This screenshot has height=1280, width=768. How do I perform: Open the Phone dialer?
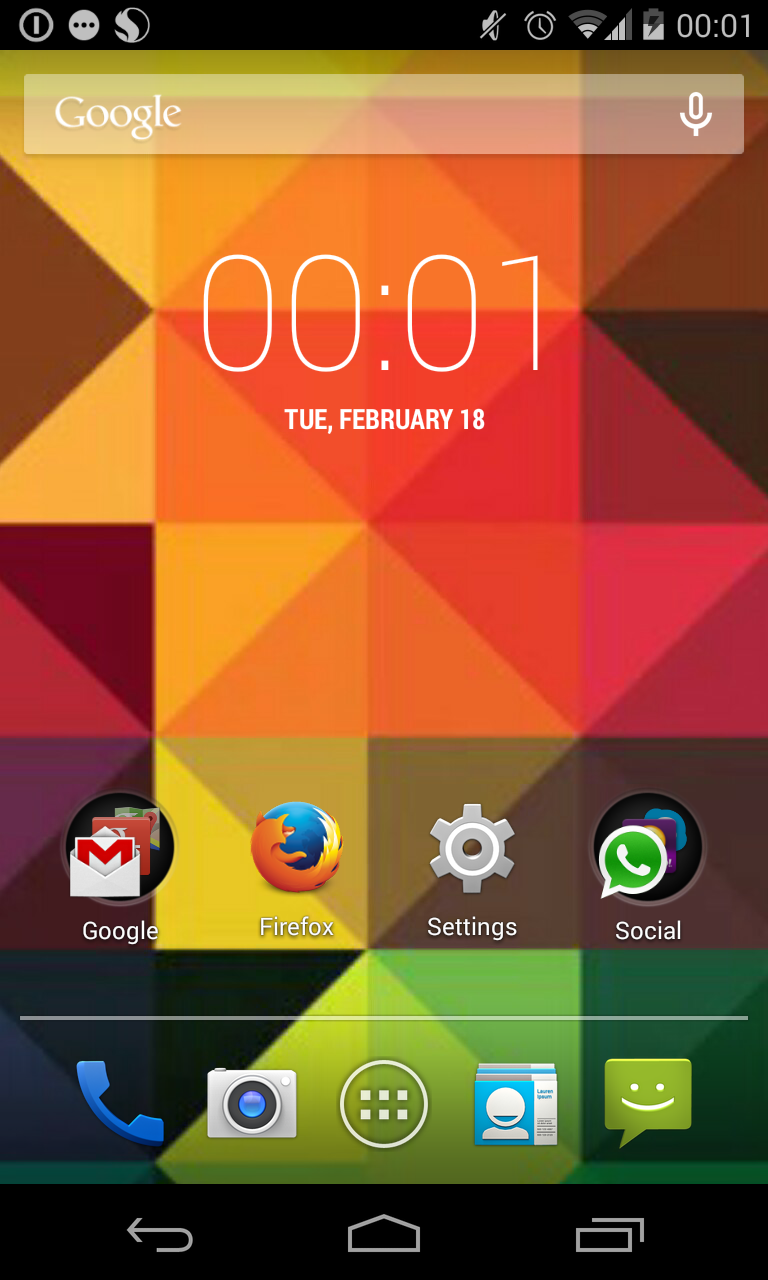click(120, 1102)
